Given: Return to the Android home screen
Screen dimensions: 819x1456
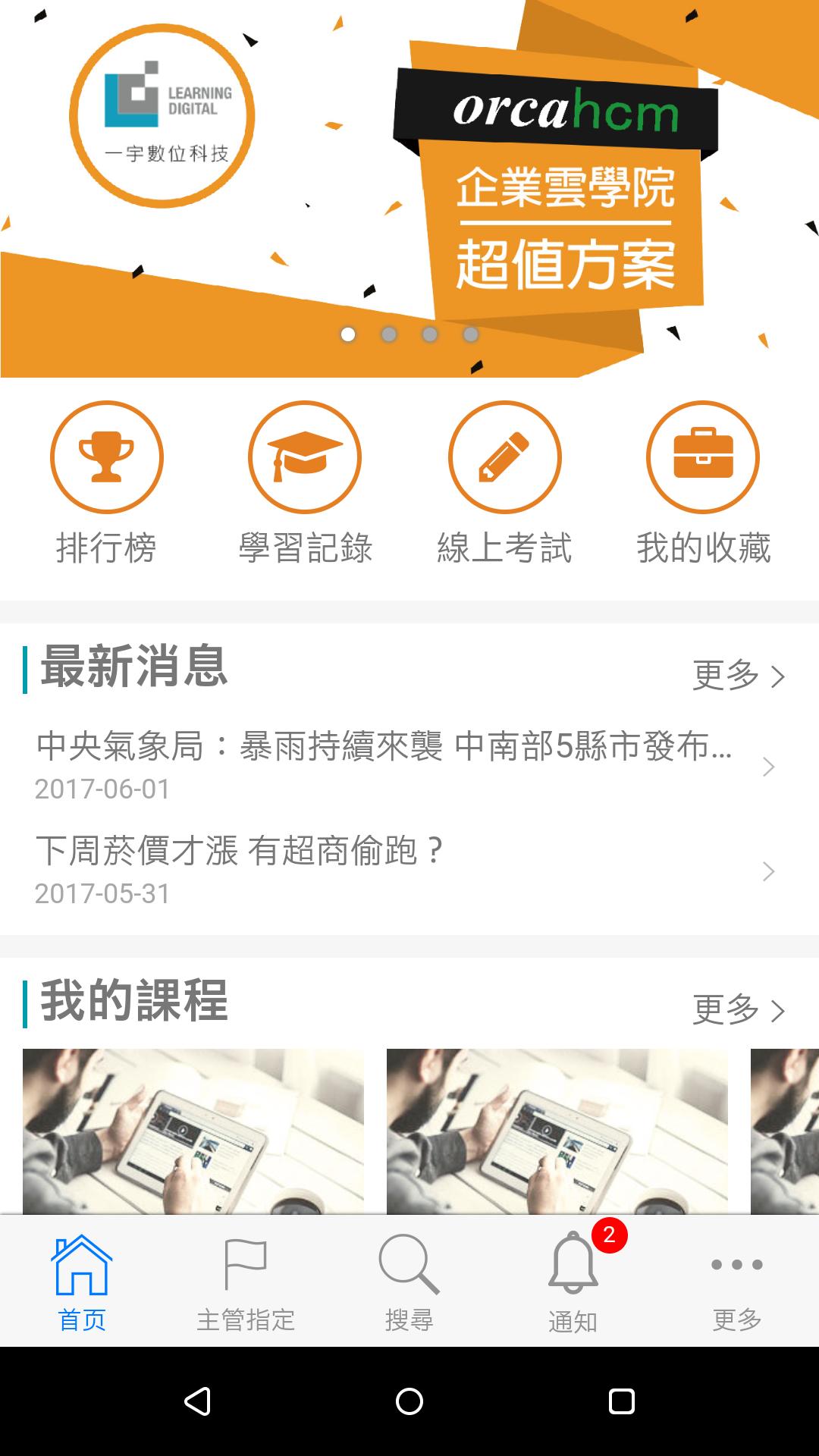Looking at the screenshot, I should coord(409,1401).
